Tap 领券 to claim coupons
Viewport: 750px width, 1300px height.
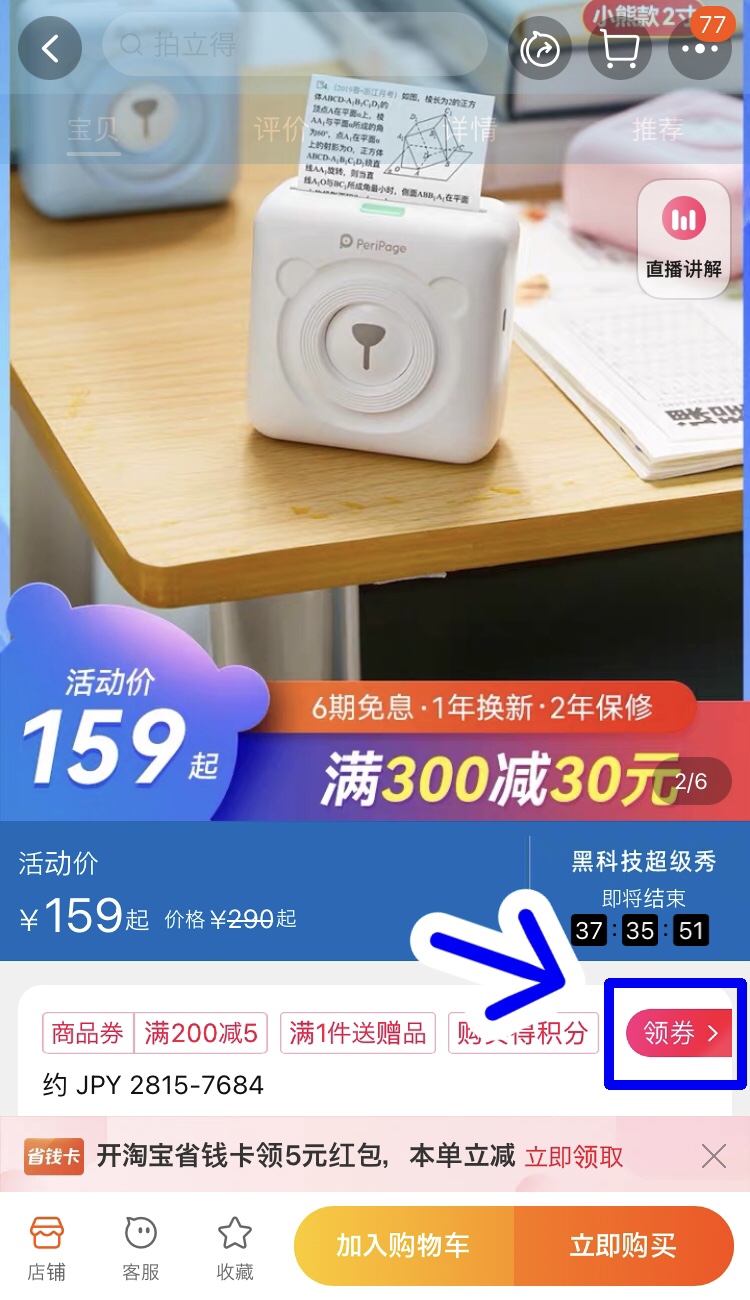(x=679, y=1033)
